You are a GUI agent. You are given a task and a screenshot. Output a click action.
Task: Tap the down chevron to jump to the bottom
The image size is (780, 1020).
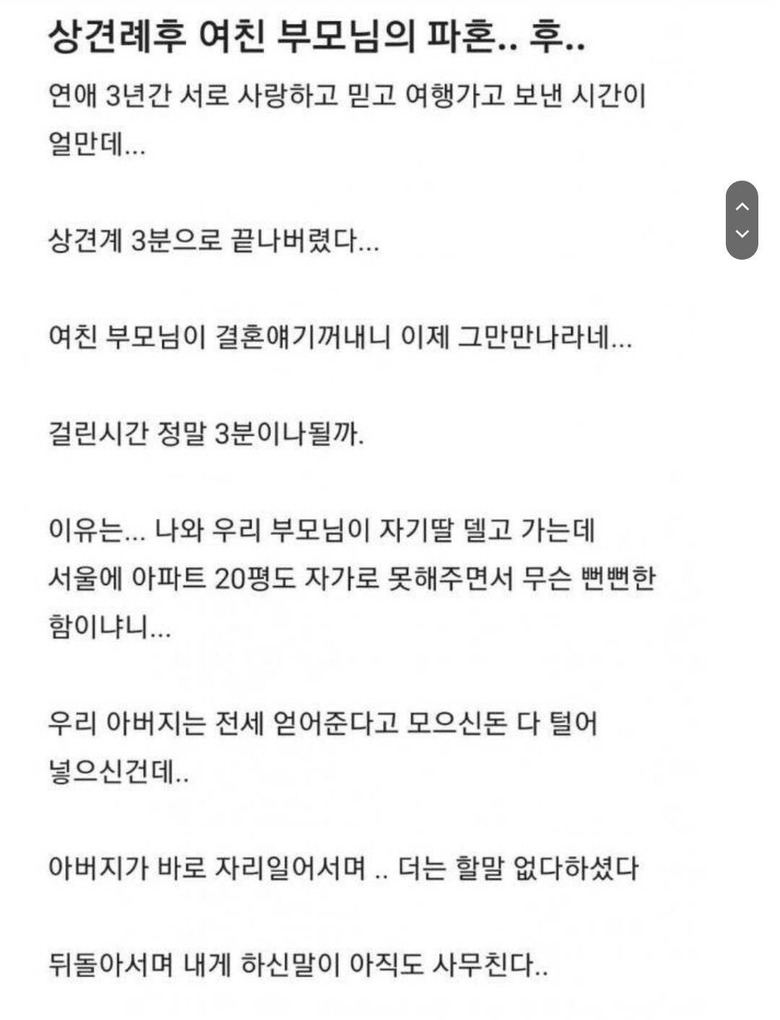[x=741, y=233]
